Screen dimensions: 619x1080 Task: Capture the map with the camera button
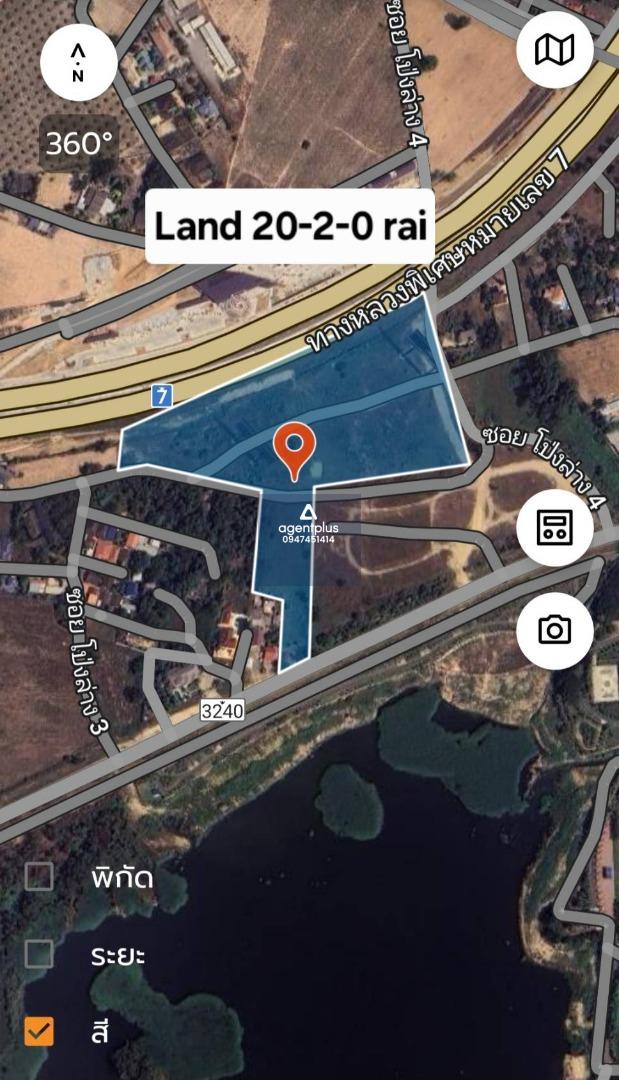(554, 630)
